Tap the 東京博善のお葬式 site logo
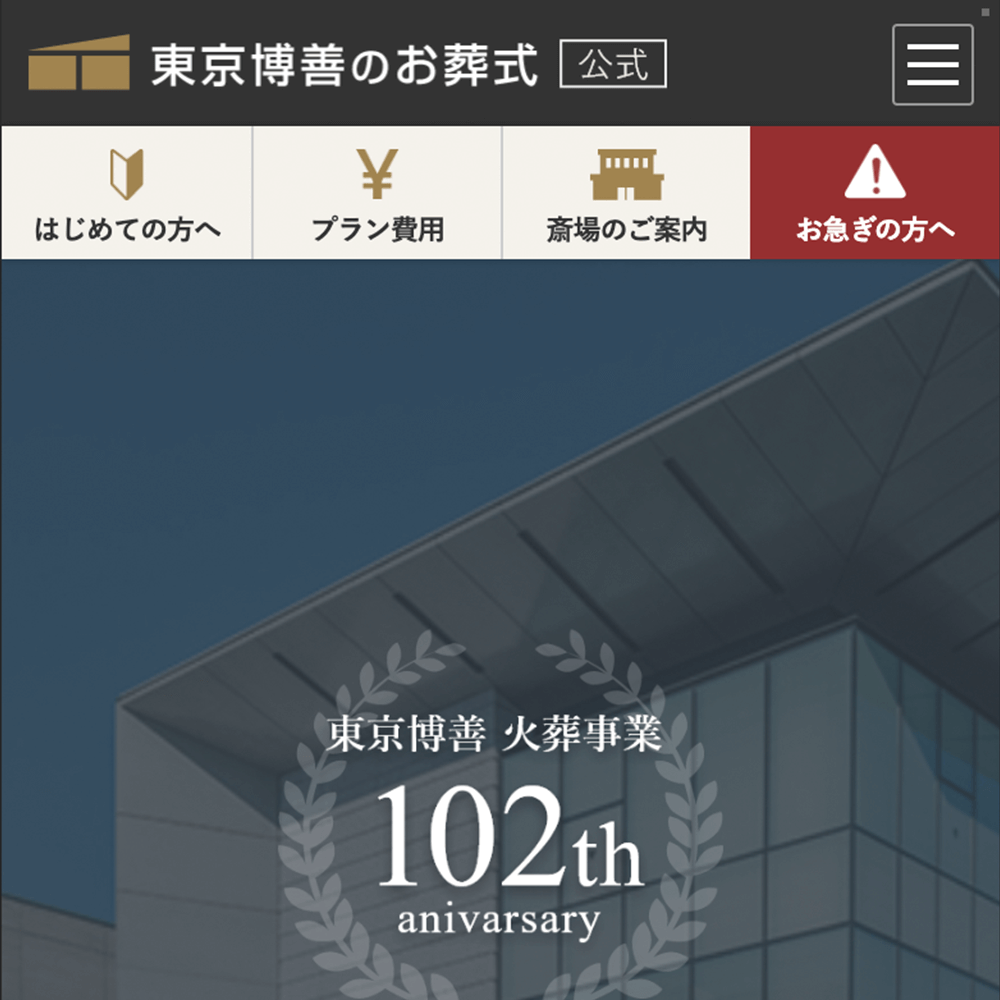The width and height of the screenshot is (1000, 1000). (x=285, y=64)
